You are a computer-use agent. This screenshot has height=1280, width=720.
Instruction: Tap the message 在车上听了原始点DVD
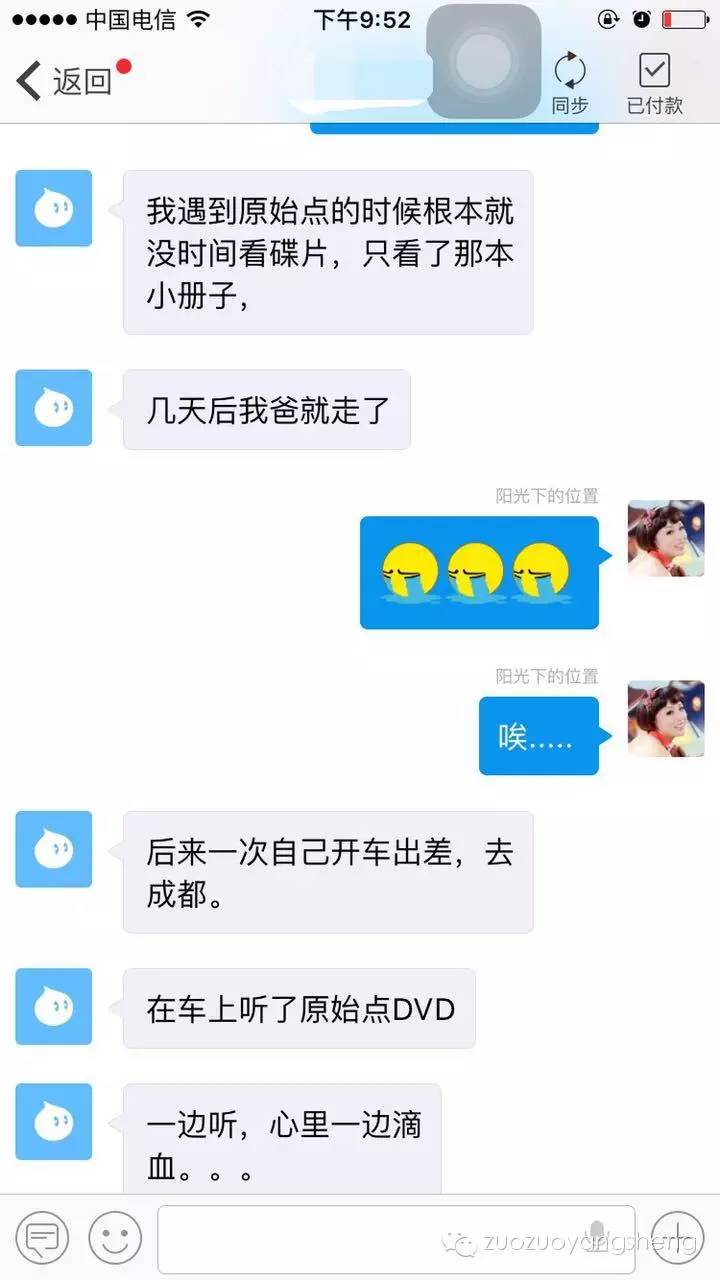[298, 1008]
